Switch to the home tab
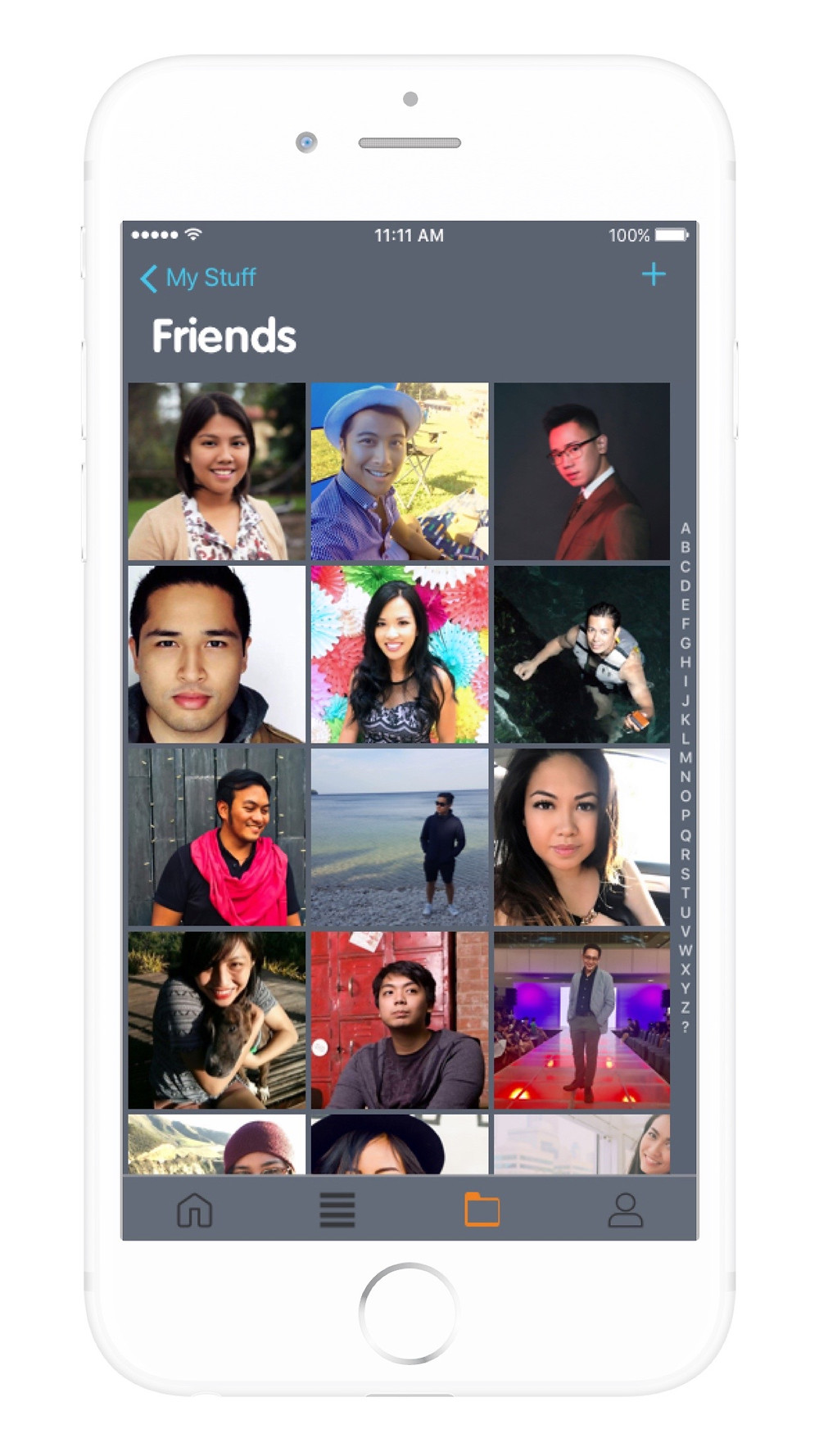Screen dimensions: 819x1456 (194, 1210)
